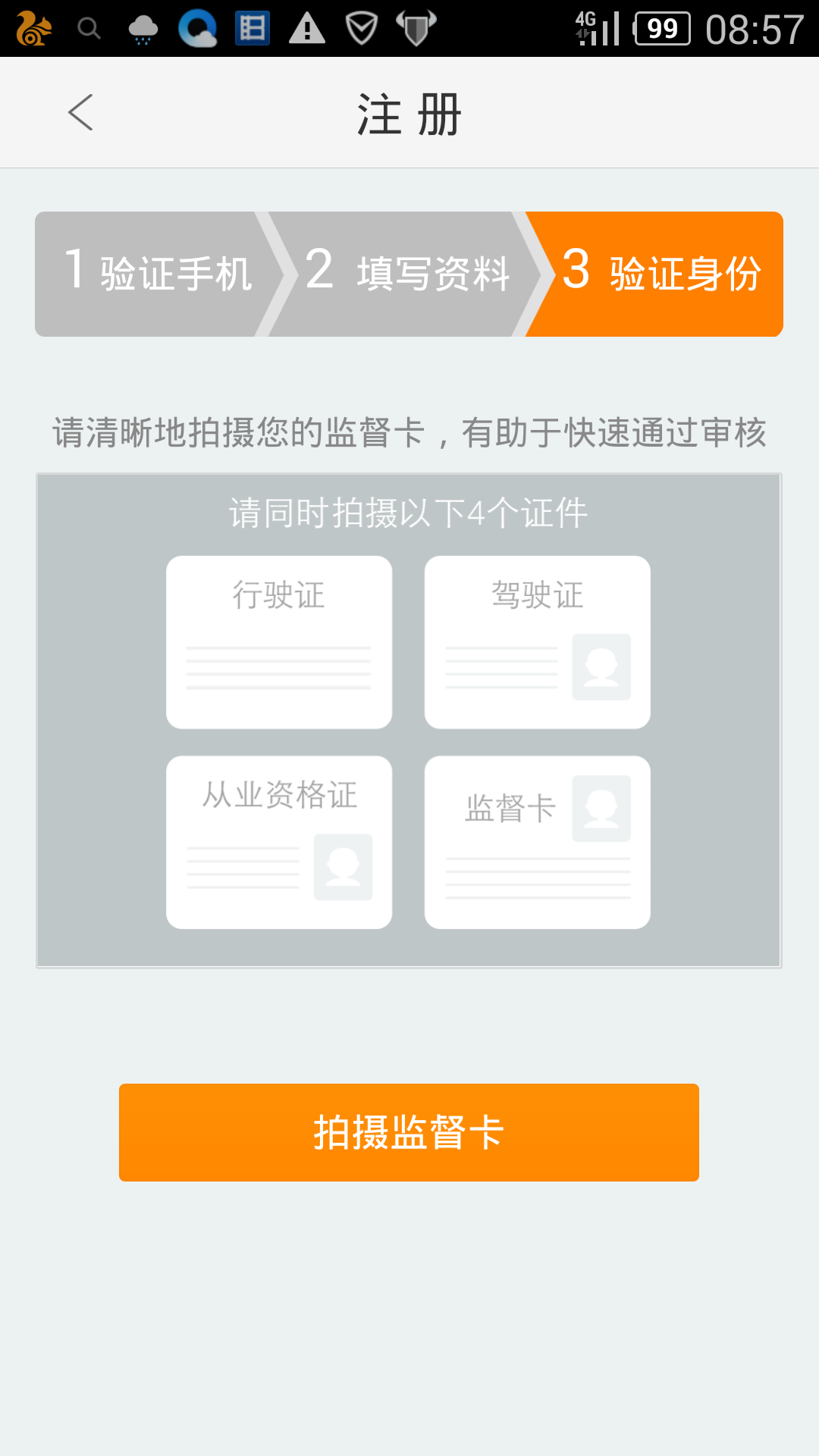Viewport: 819px width, 1456px height.
Task: Open the rainy weather notification icon
Action: pyautogui.click(x=144, y=29)
